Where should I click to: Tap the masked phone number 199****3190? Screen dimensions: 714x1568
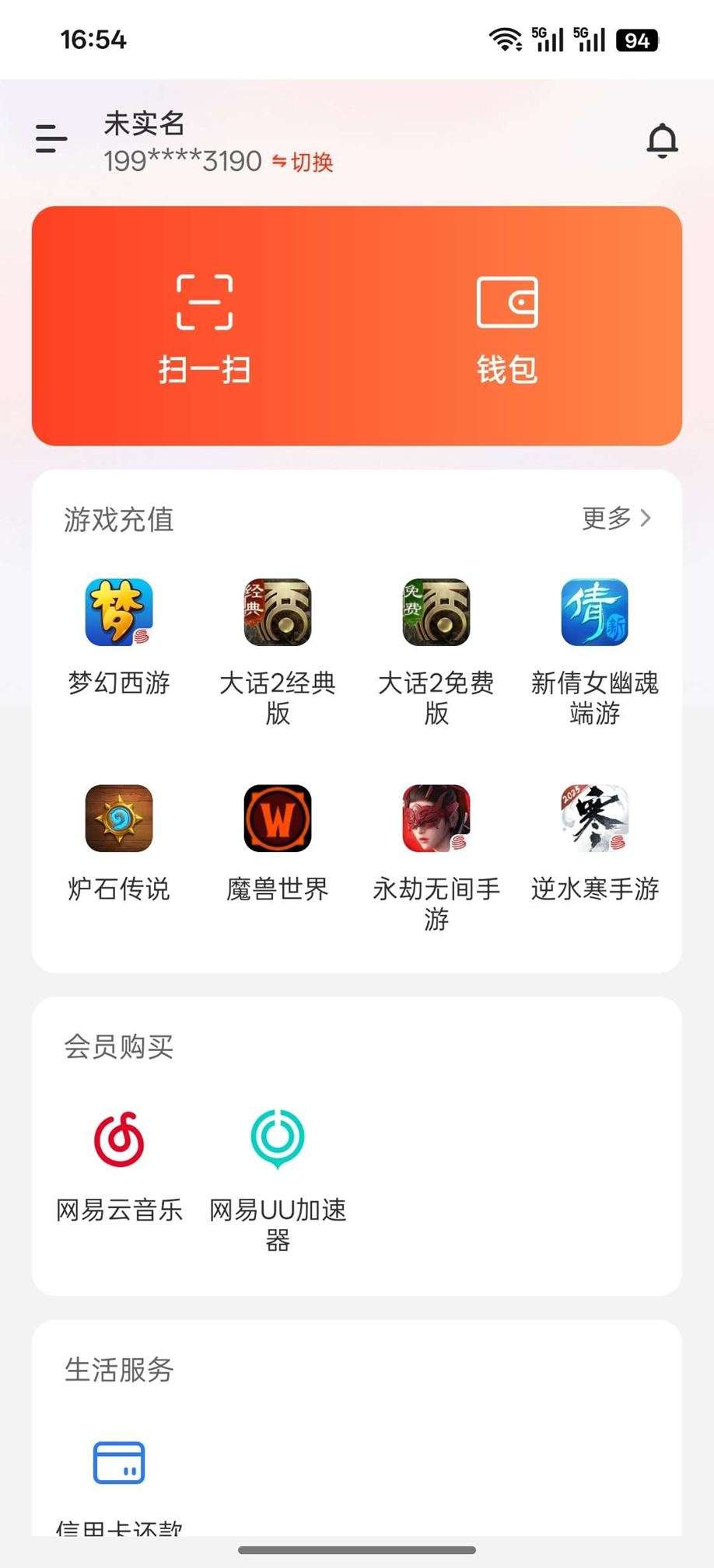[x=180, y=162]
